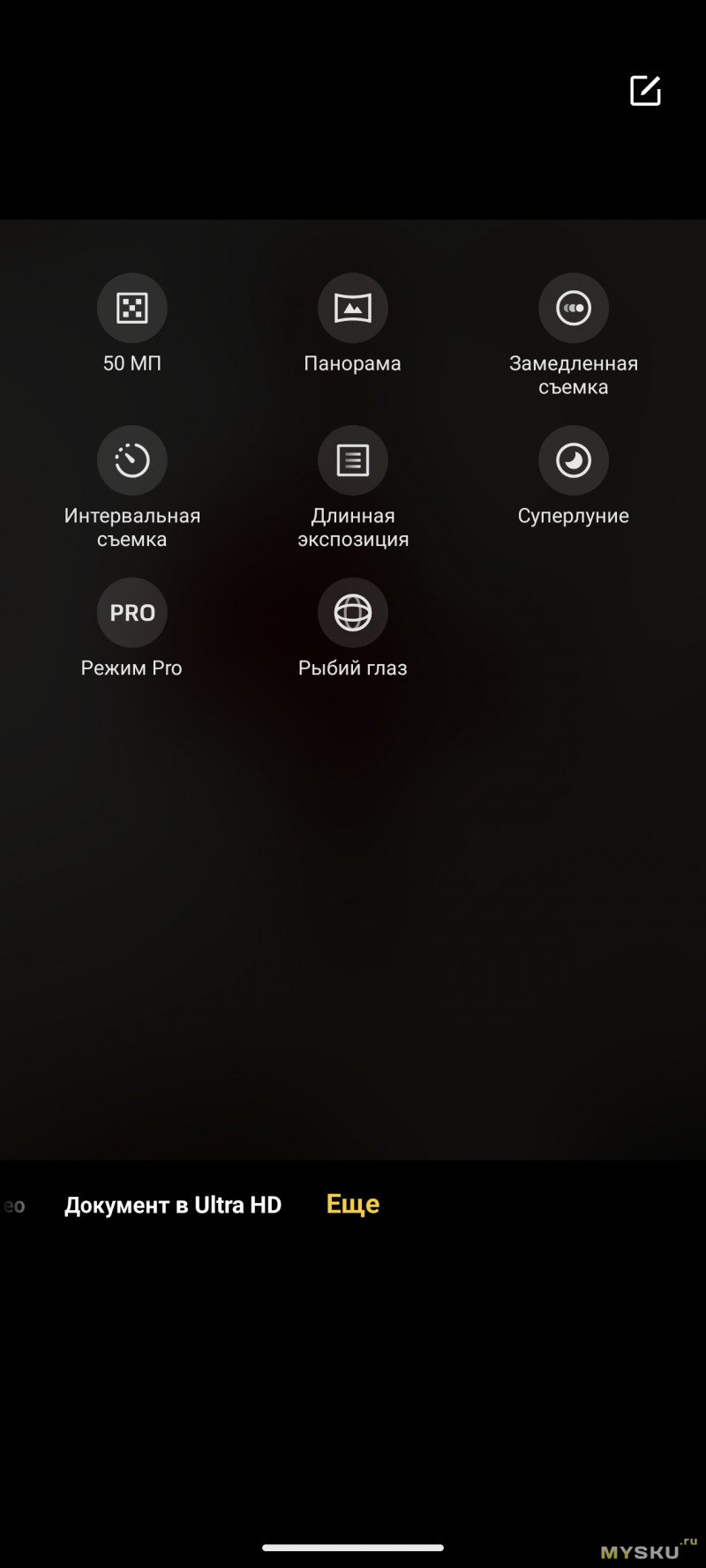This screenshot has height=1568, width=706.
Task: Switch to Суперлуние mode
Action: point(574,461)
